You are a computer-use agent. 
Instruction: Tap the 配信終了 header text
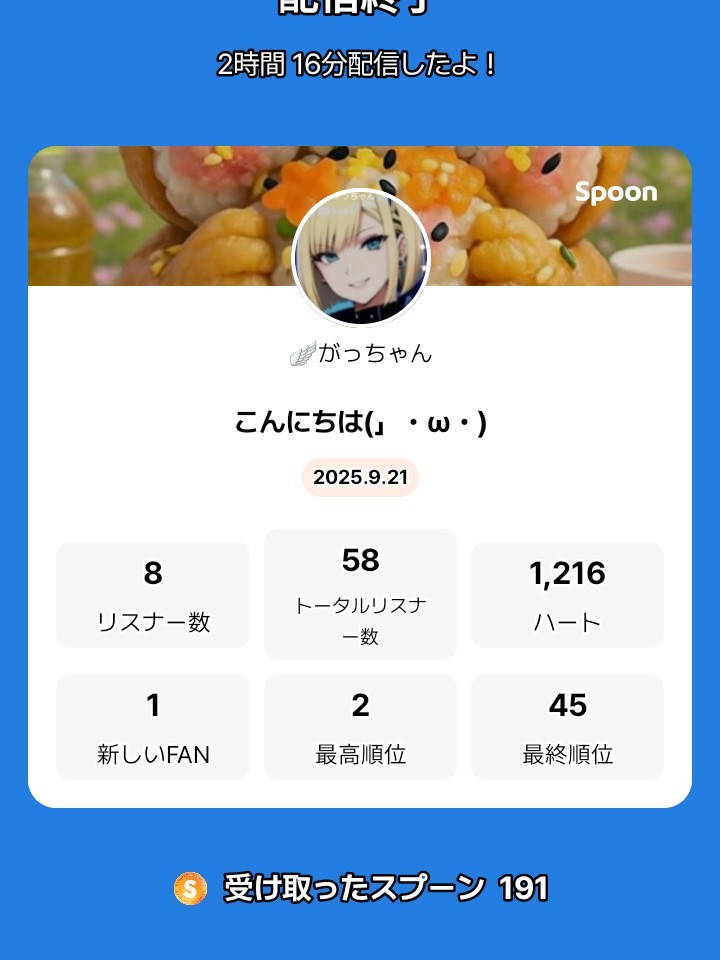point(360,8)
